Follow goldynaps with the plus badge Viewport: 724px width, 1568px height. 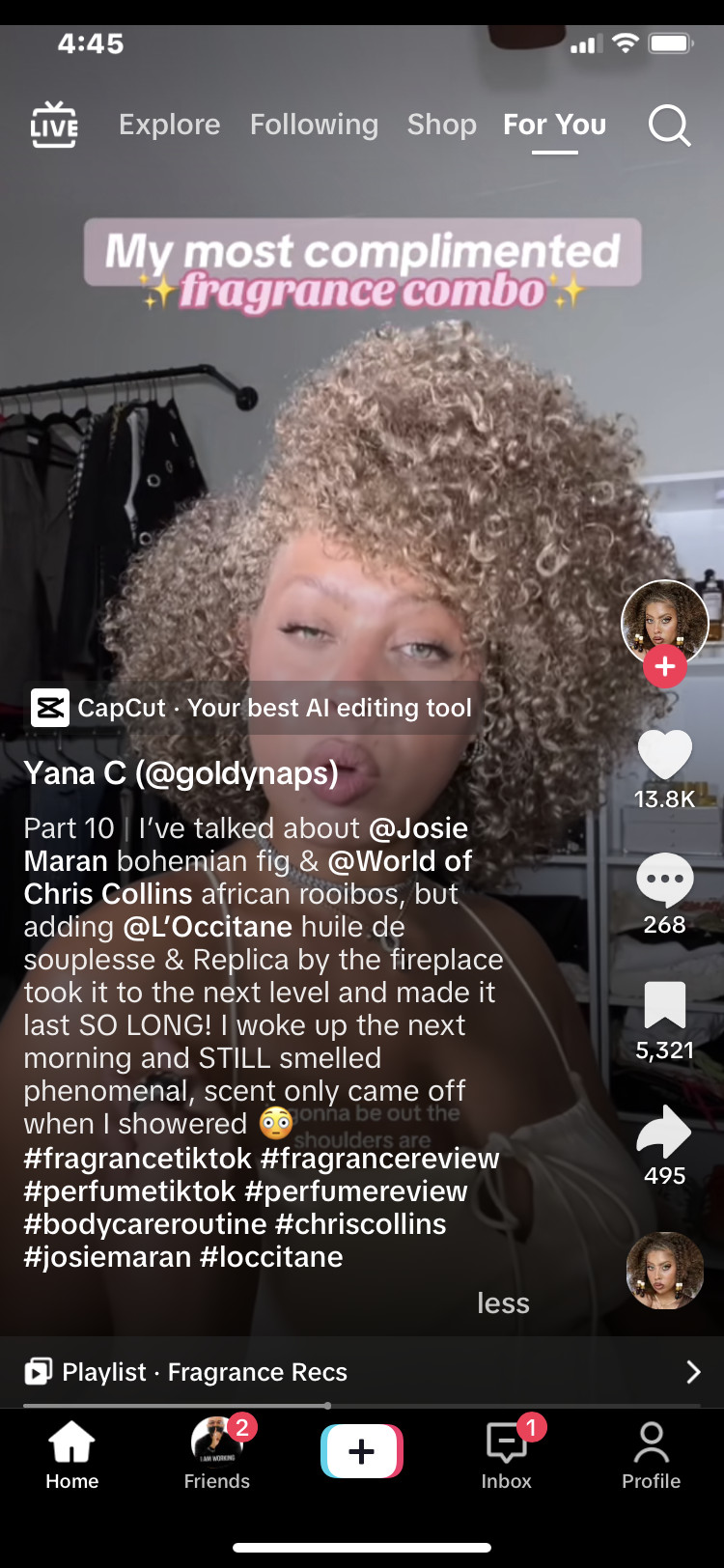(665, 666)
